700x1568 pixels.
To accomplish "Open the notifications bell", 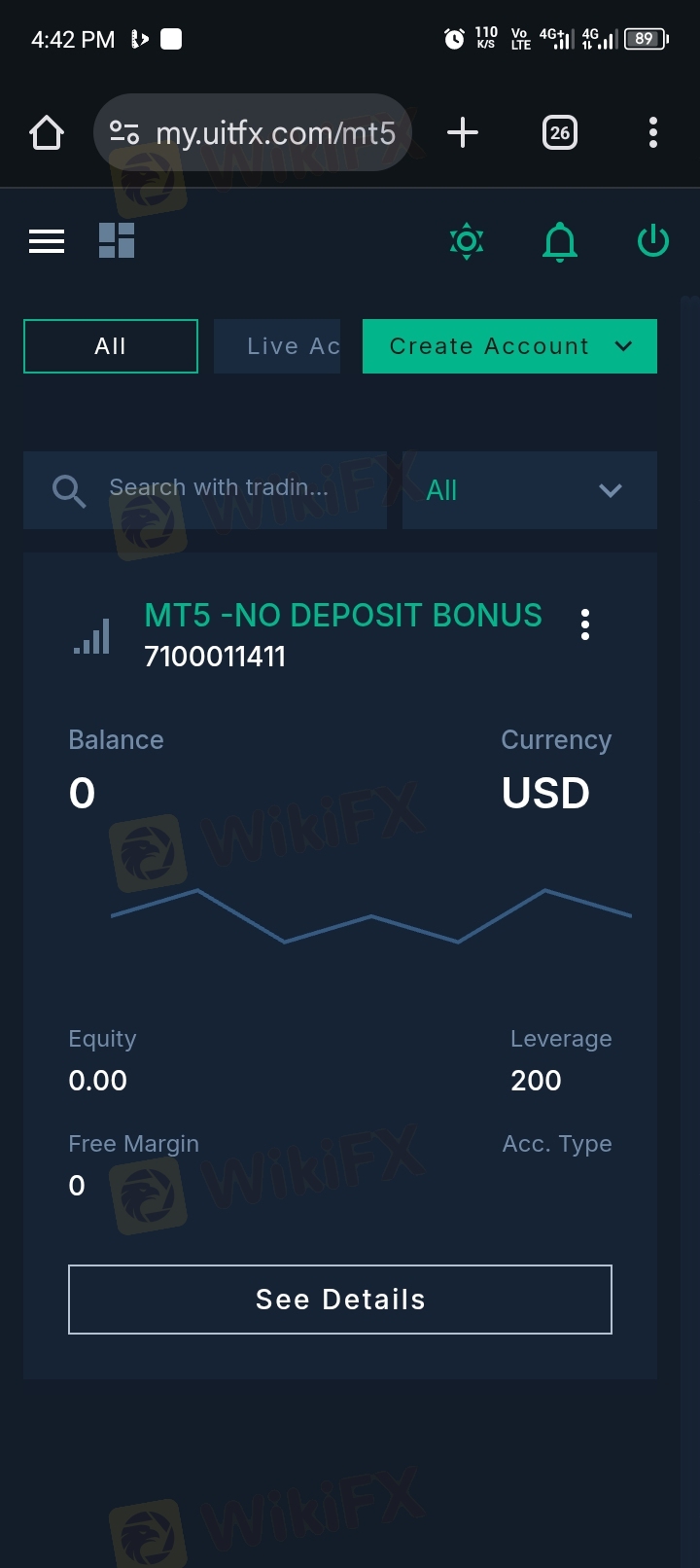I will 560,241.
